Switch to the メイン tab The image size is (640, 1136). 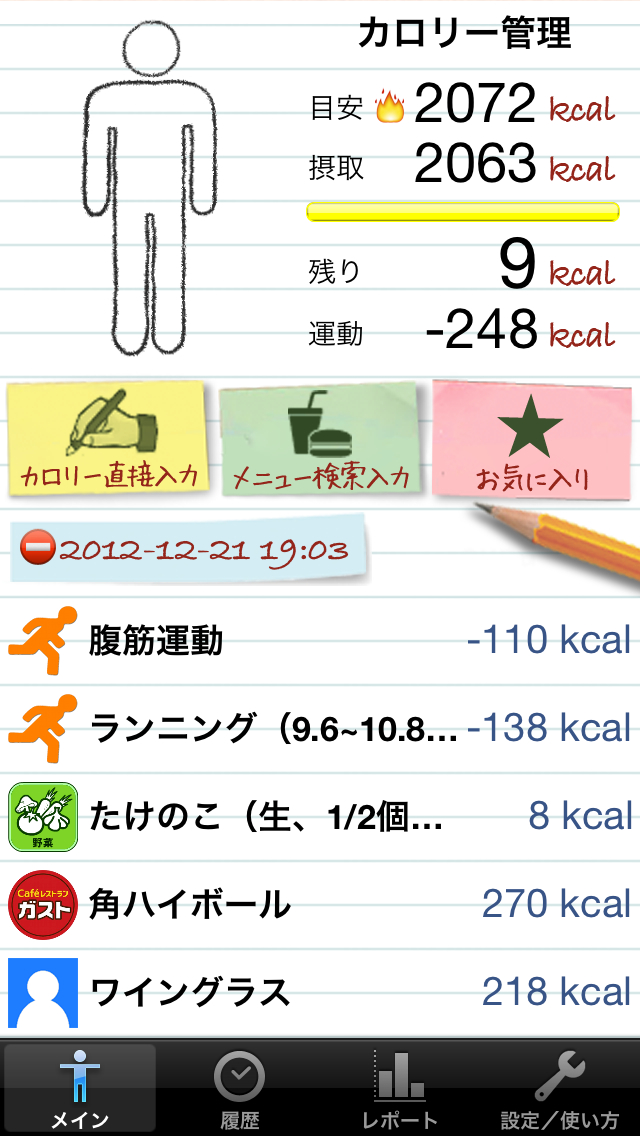point(80,1088)
